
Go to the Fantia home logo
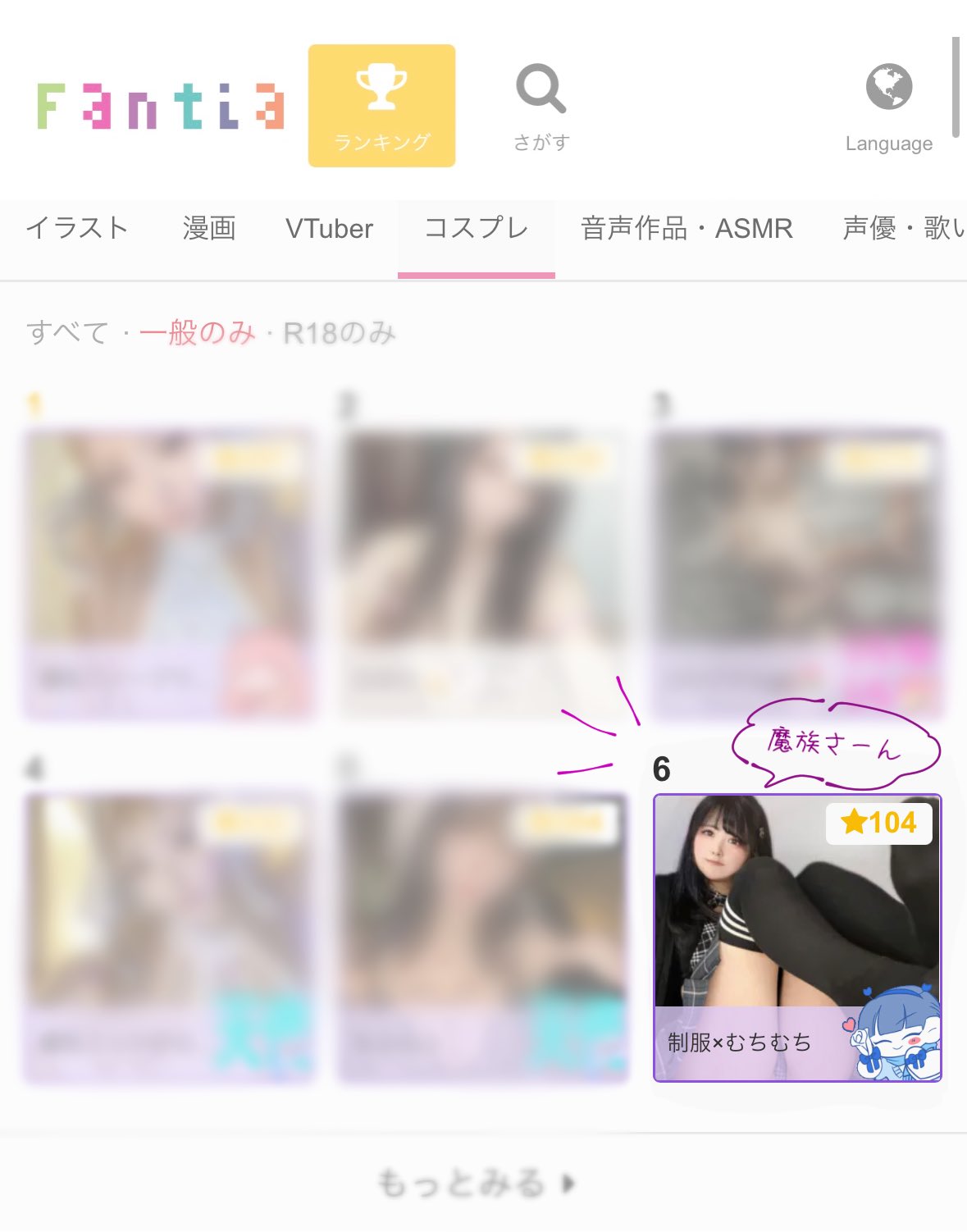161,107
